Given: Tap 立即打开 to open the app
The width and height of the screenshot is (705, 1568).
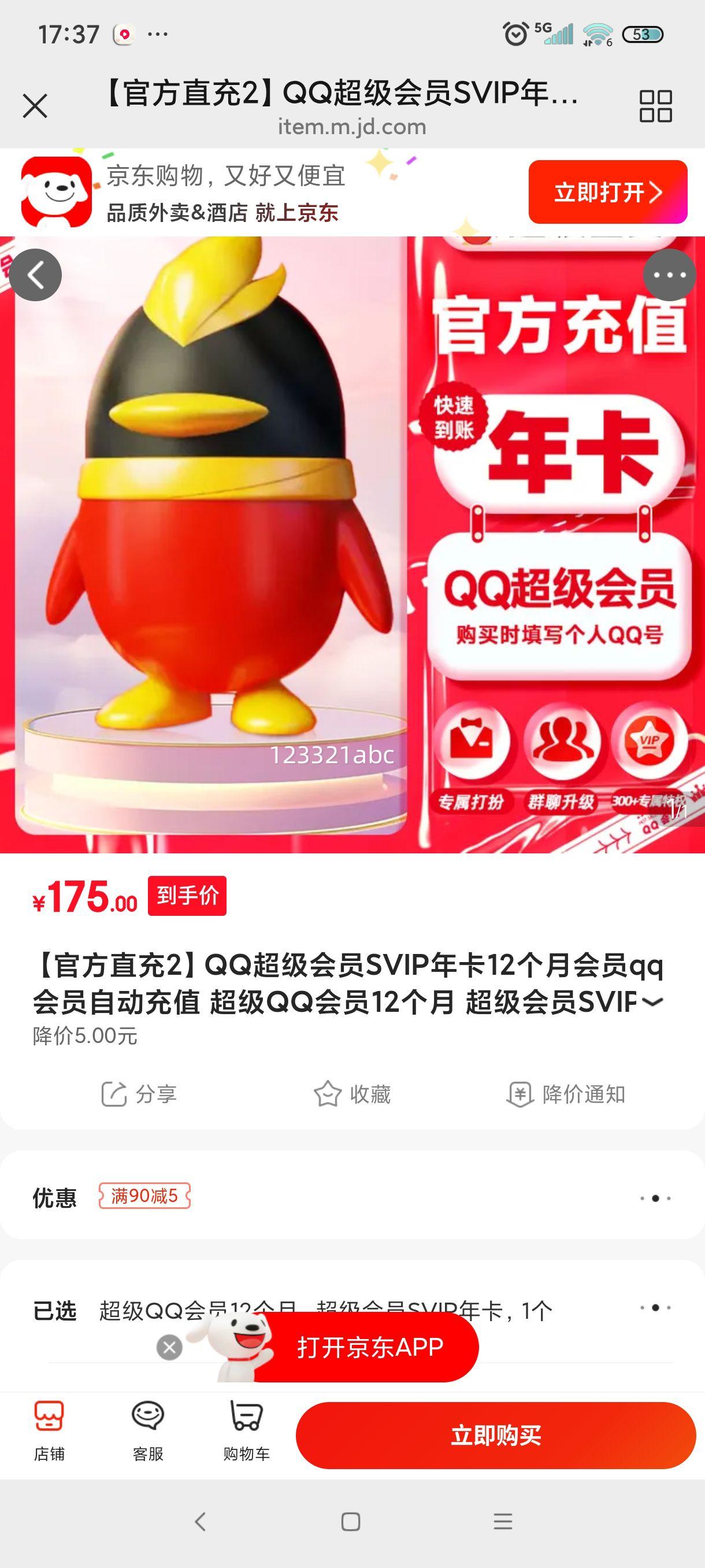Looking at the screenshot, I should pos(608,192).
